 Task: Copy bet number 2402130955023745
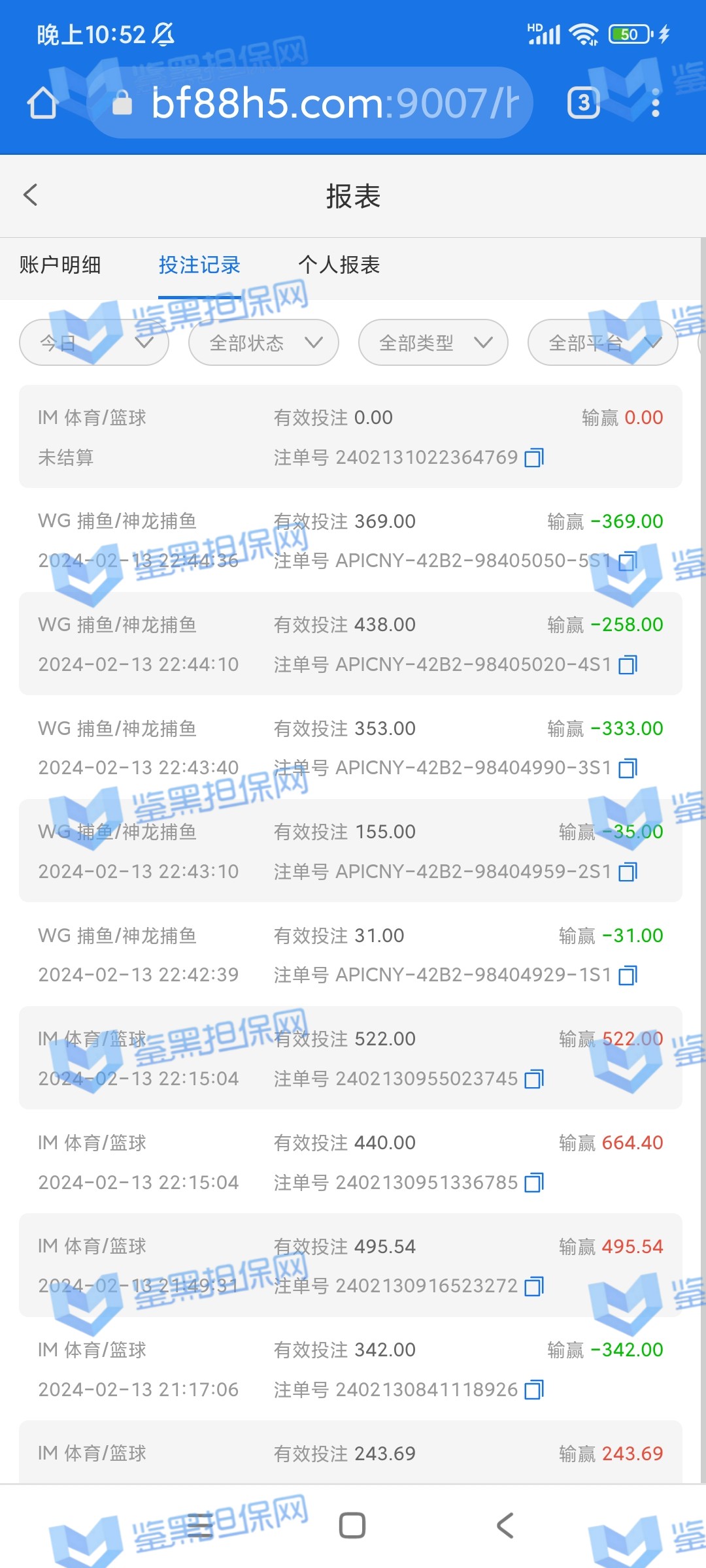click(x=534, y=1079)
